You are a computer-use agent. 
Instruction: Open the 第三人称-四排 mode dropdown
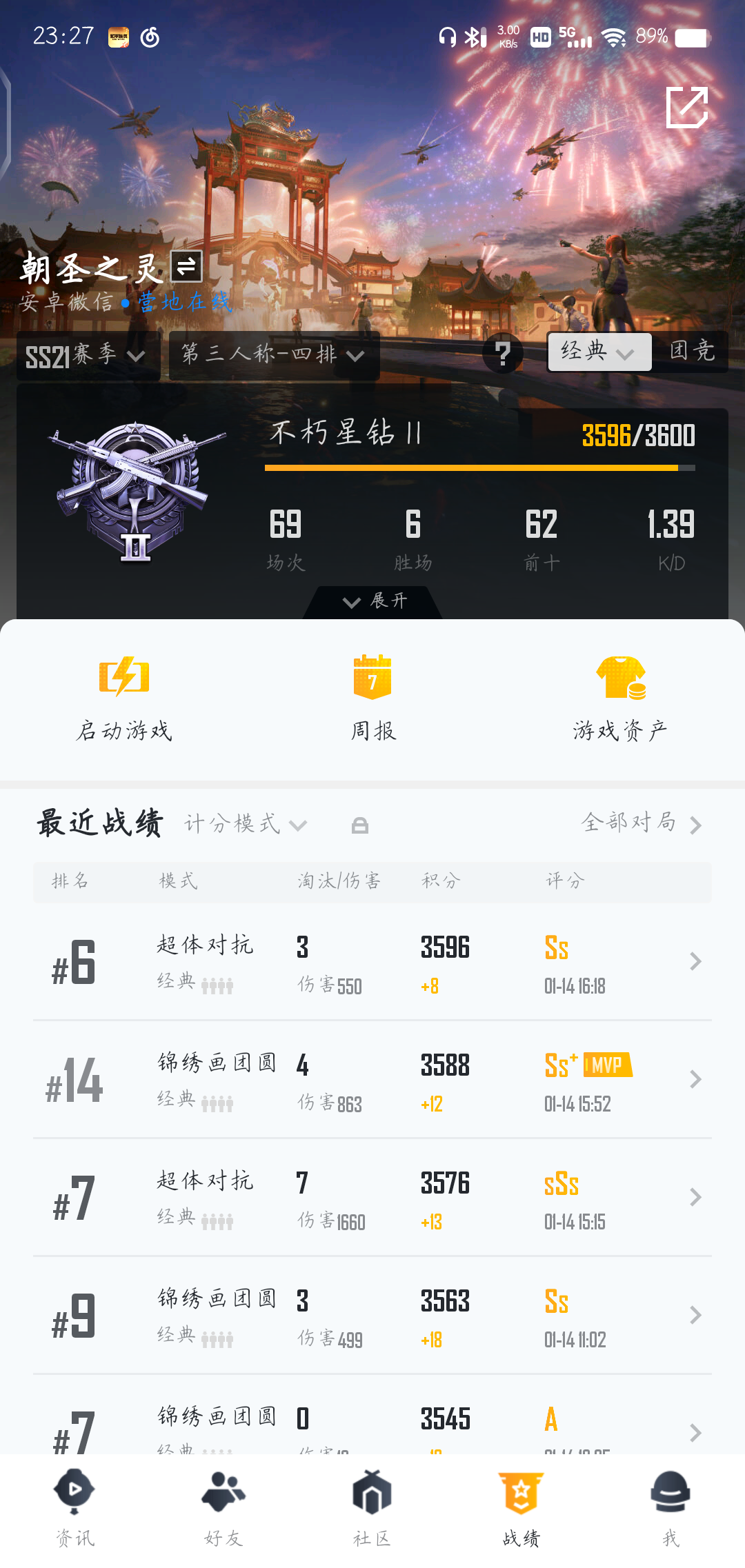[270, 356]
